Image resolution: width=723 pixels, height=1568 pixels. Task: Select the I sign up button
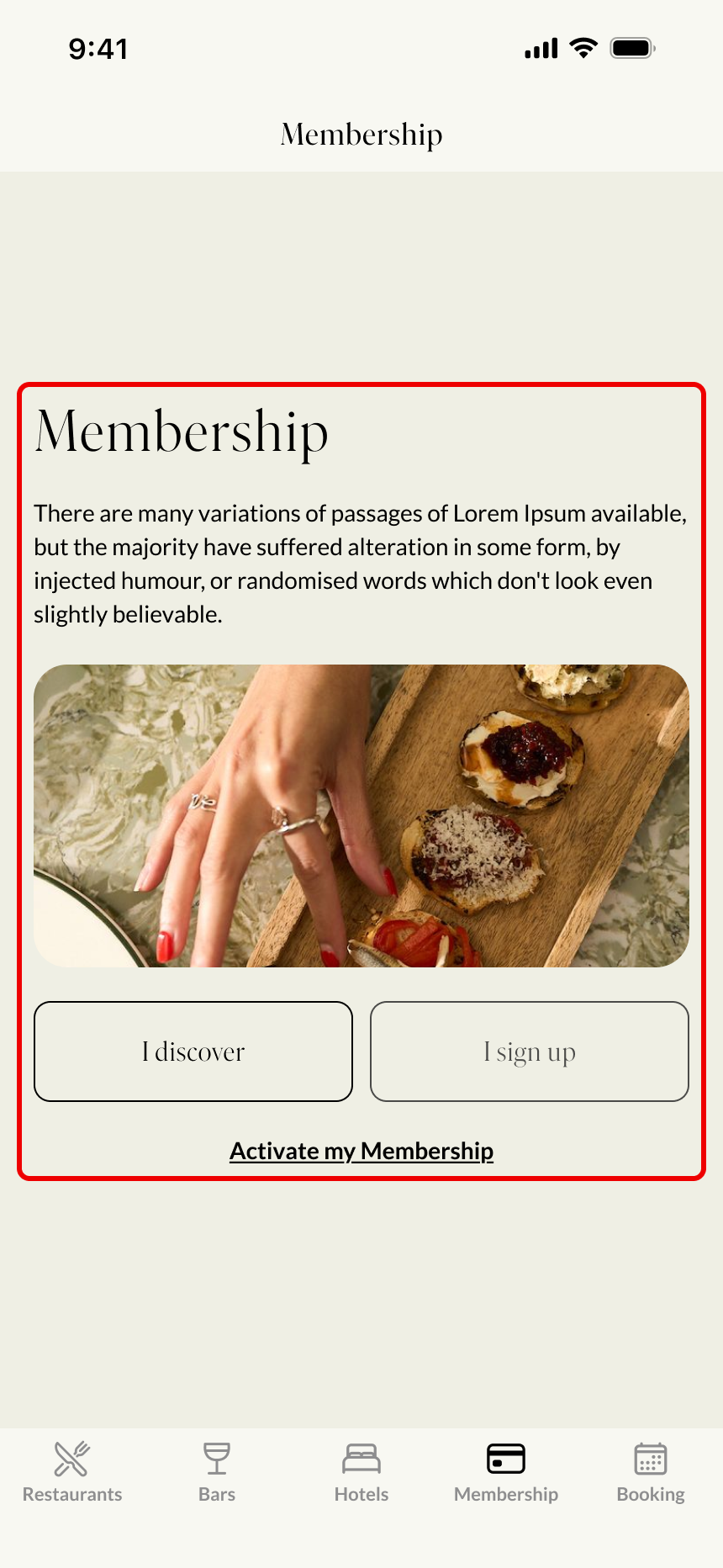click(530, 1052)
